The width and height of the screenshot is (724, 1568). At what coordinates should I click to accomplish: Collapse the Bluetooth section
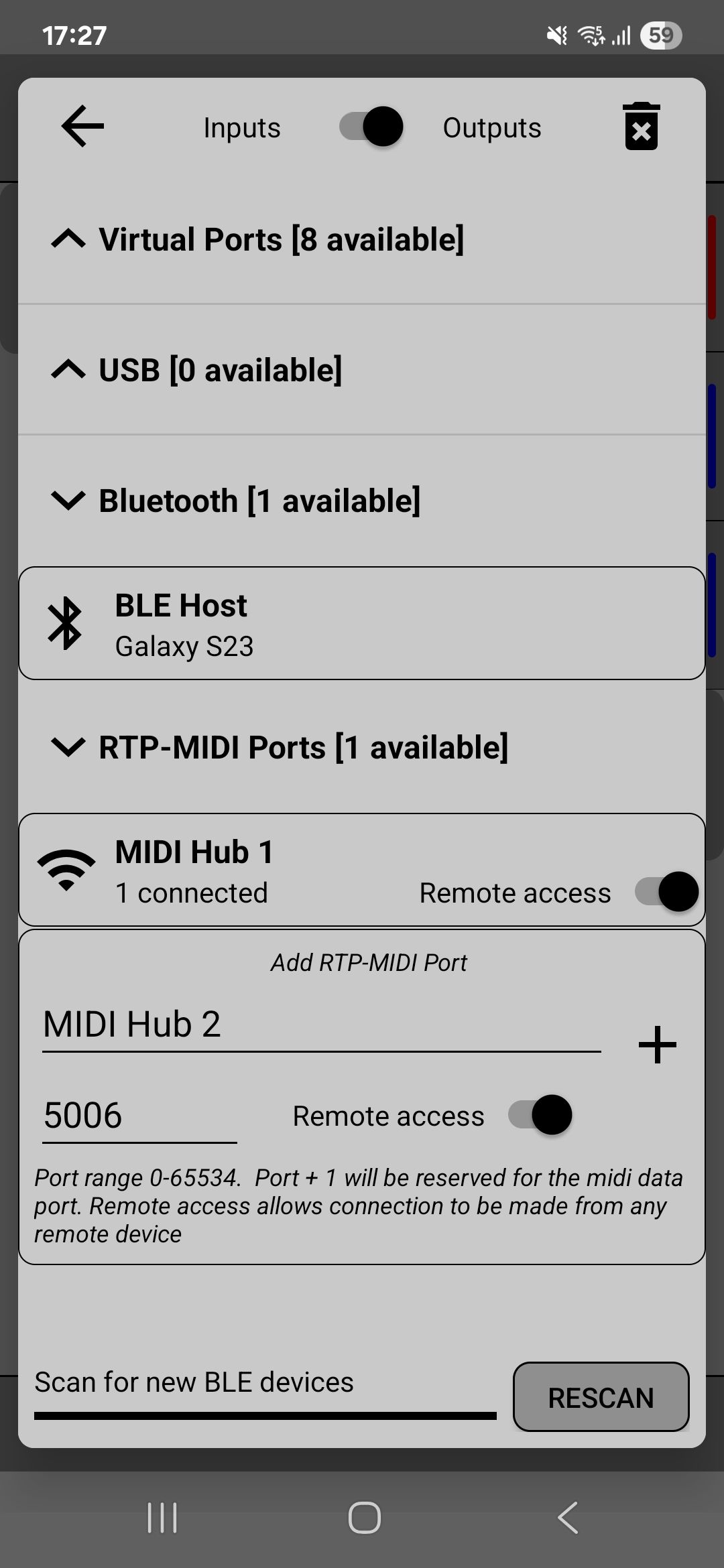tap(236, 501)
